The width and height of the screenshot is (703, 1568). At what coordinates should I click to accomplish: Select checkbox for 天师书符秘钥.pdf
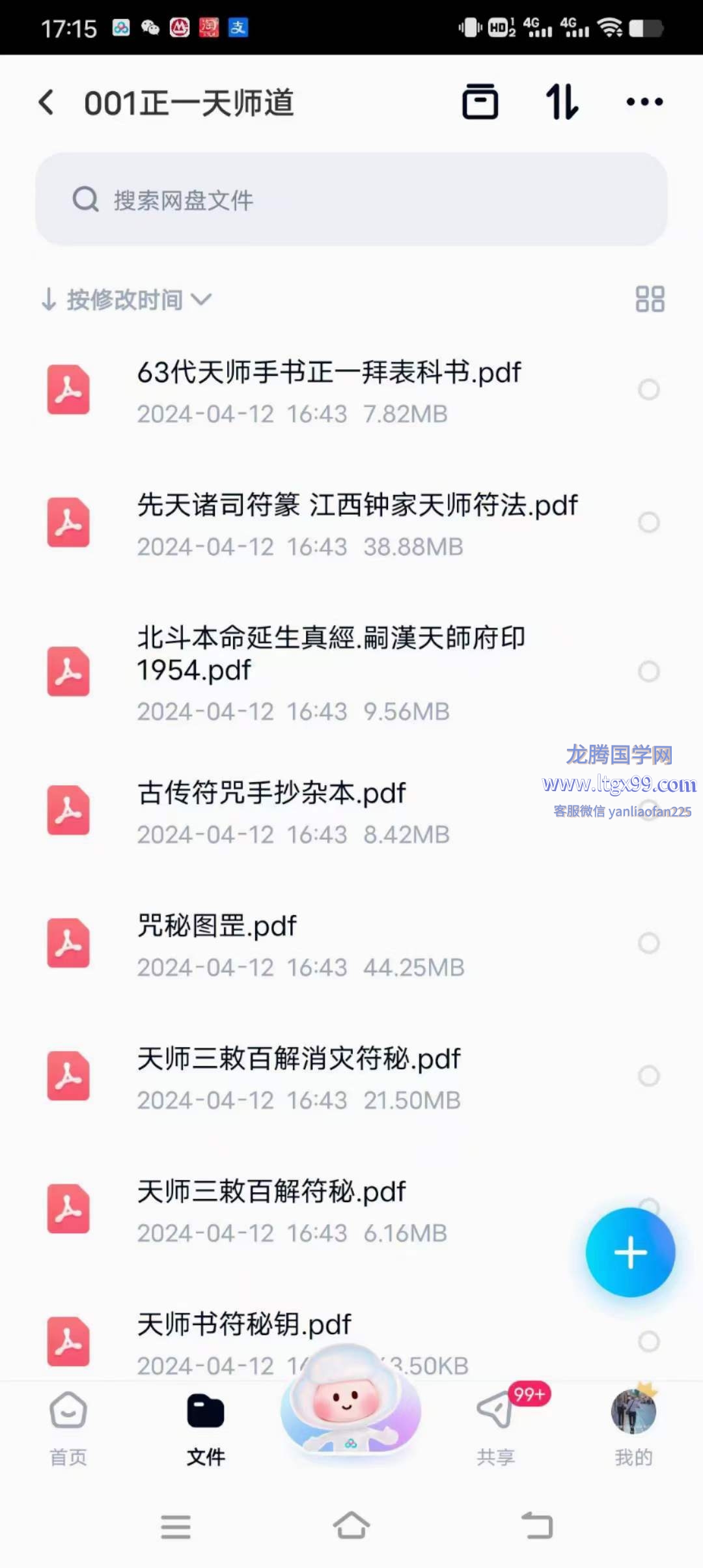648,1341
